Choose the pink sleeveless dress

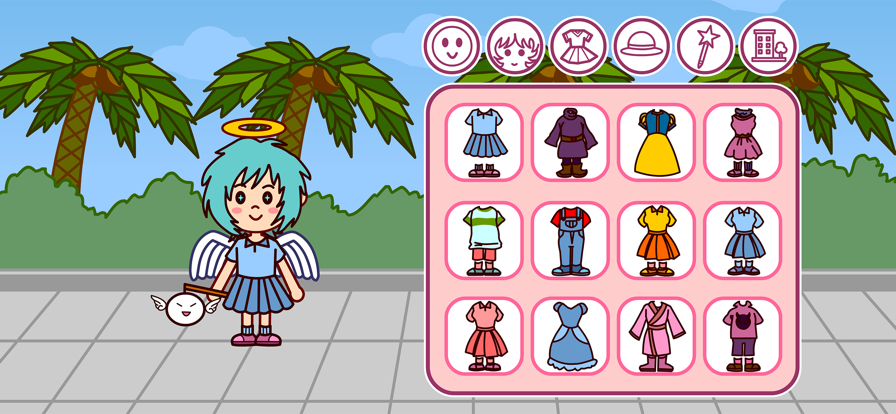pyautogui.click(x=742, y=142)
